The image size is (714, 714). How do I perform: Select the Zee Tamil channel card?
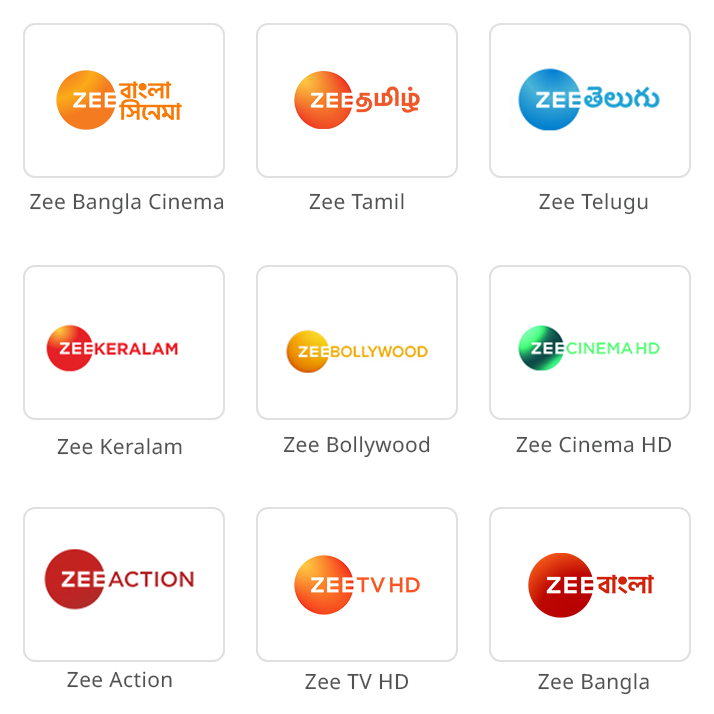357,101
